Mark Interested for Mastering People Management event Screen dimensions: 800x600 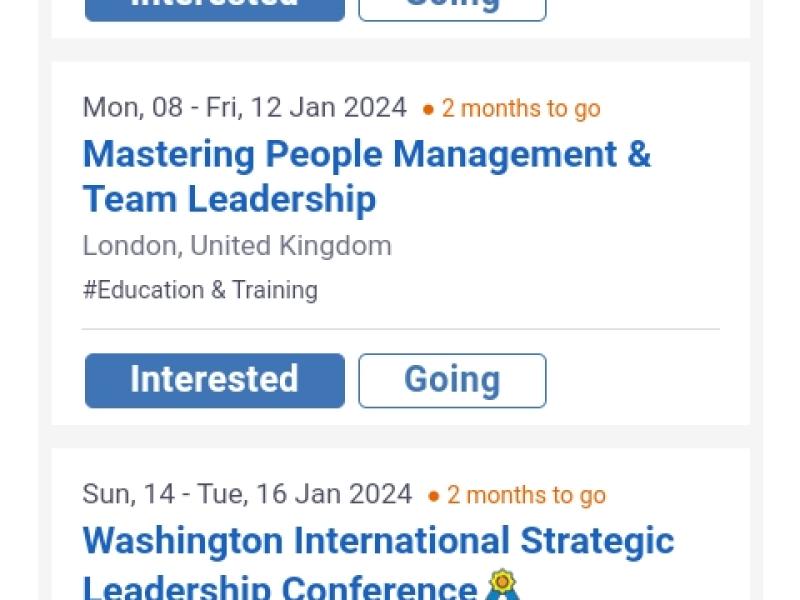click(214, 380)
